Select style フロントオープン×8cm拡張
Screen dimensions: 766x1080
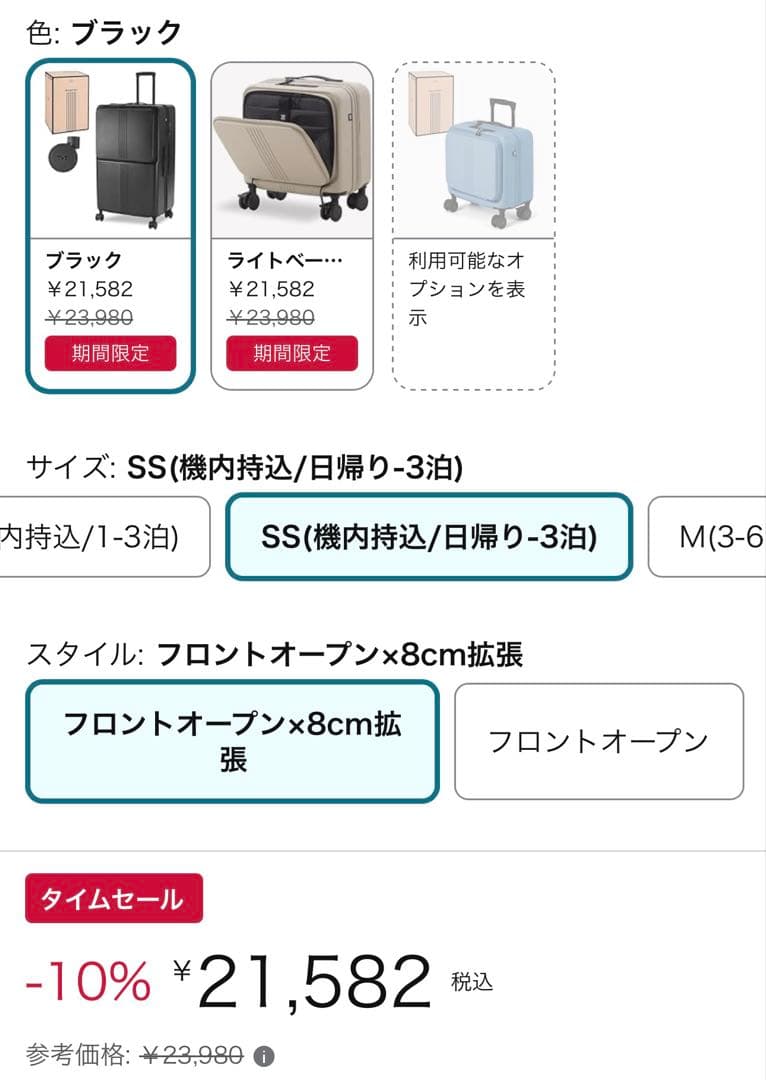pyautogui.click(x=232, y=741)
